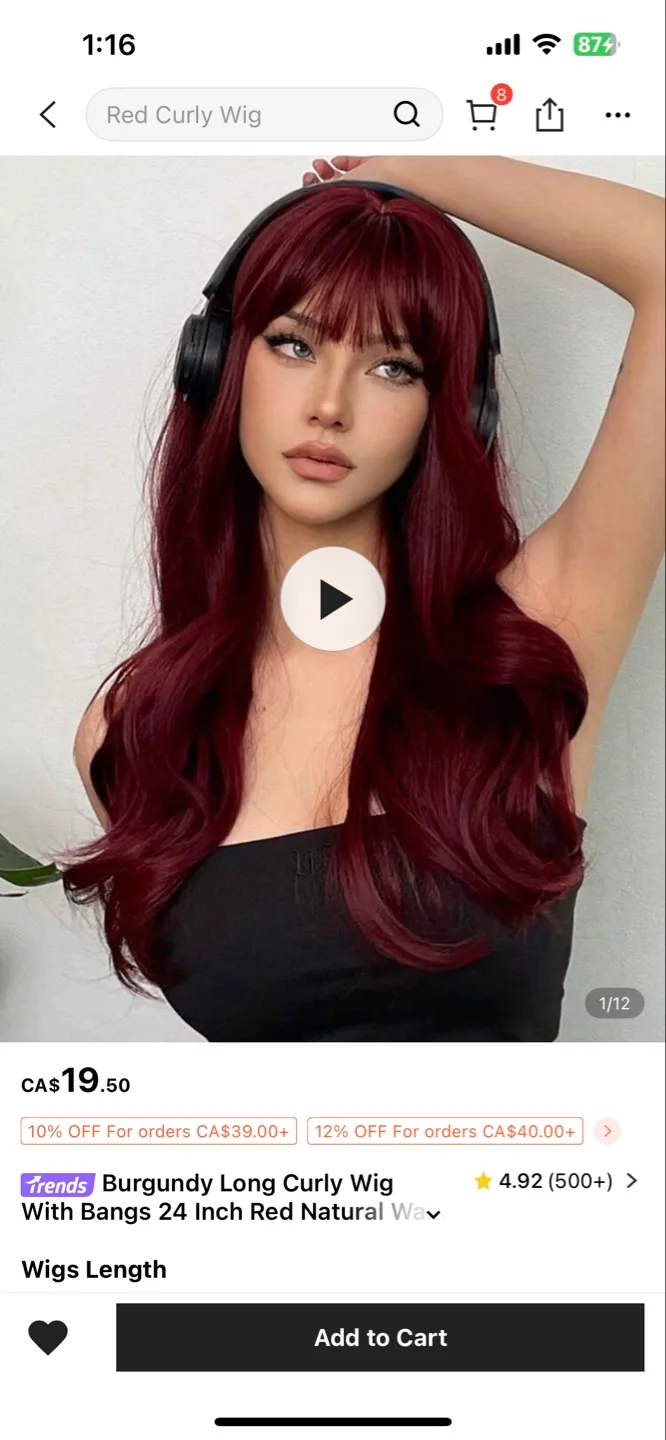View the 4.92 rating reviews
Image resolution: width=666 pixels, height=1440 pixels.
(x=556, y=1181)
